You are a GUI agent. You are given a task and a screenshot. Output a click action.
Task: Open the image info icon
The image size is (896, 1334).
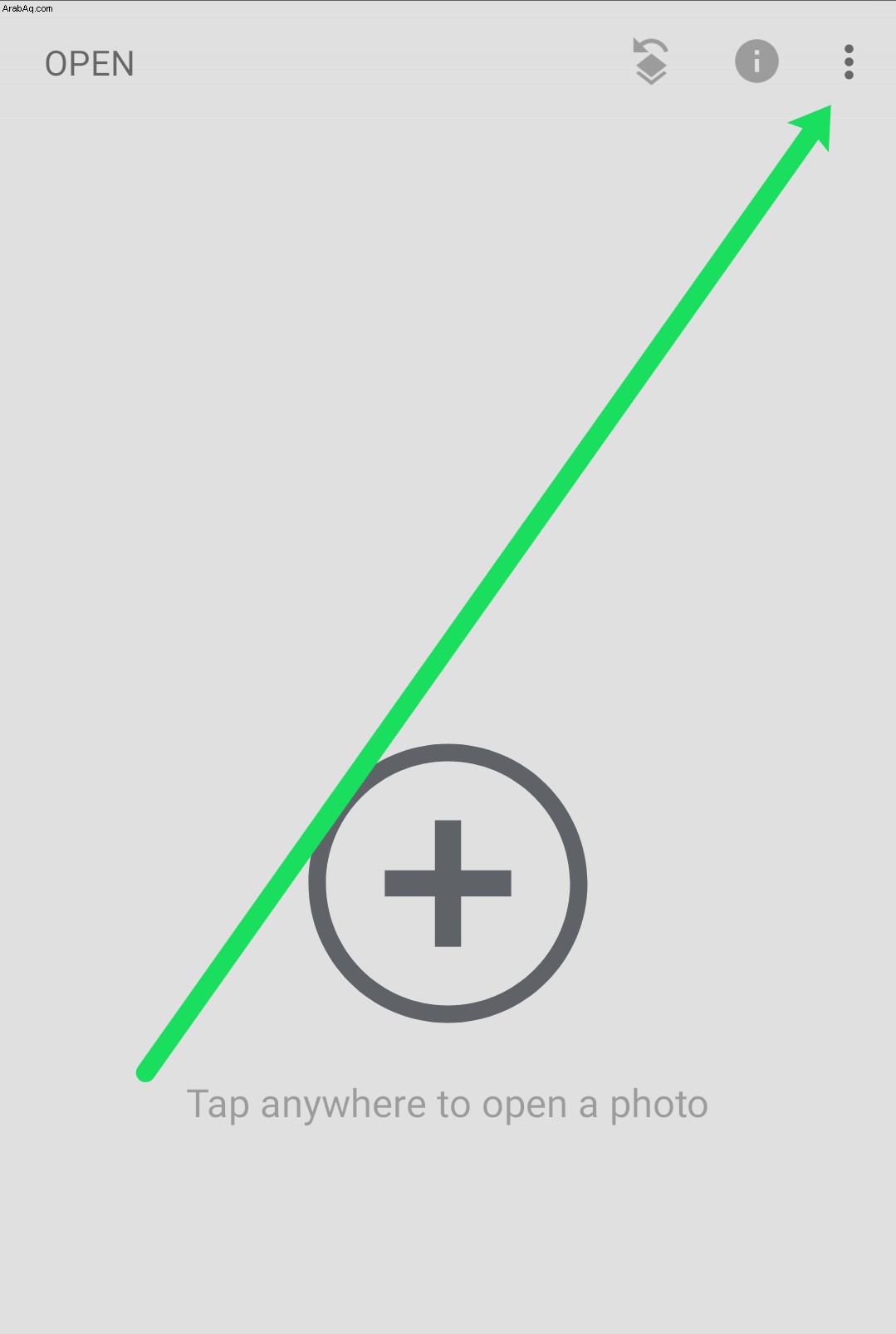point(756,61)
